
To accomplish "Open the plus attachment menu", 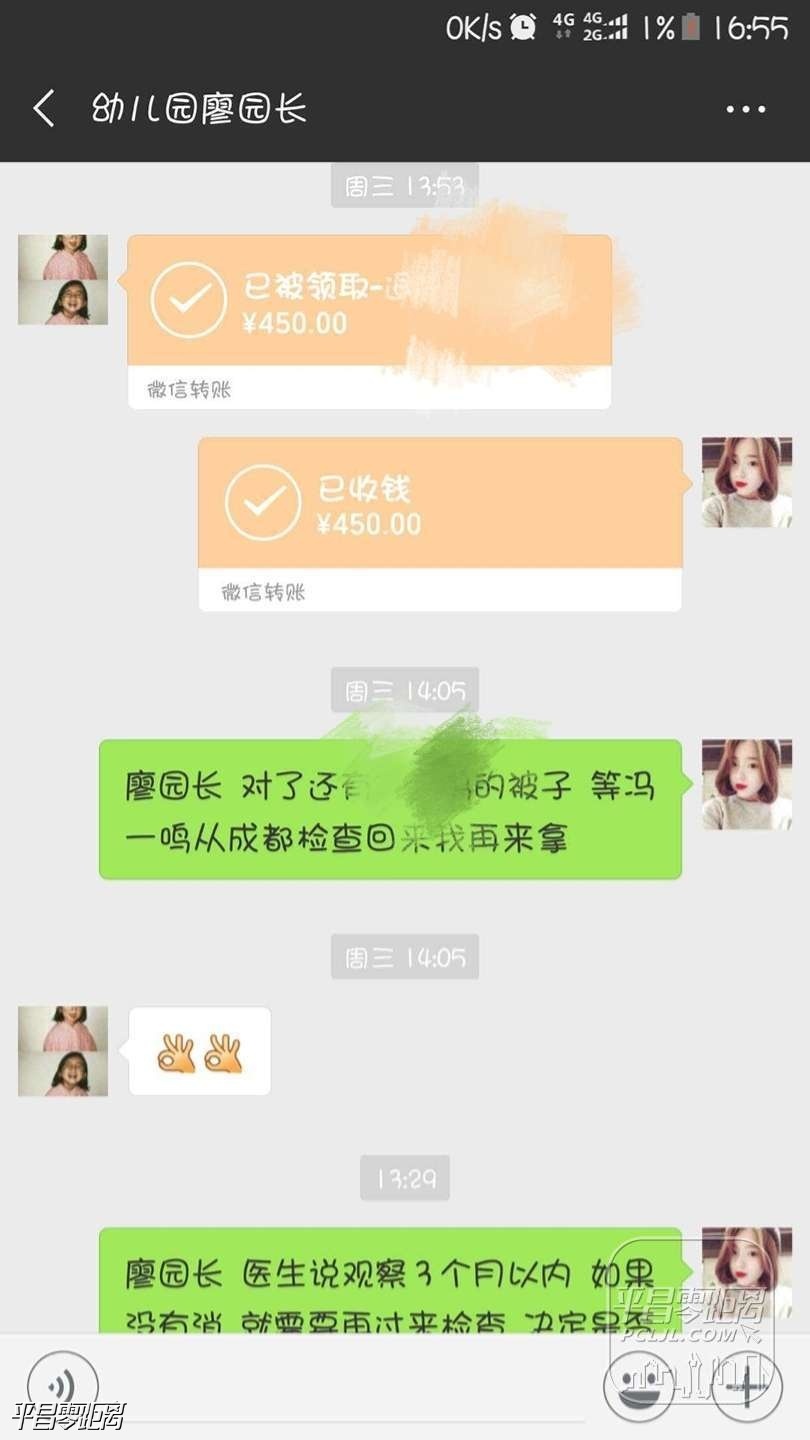I will (x=745, y=1387).
